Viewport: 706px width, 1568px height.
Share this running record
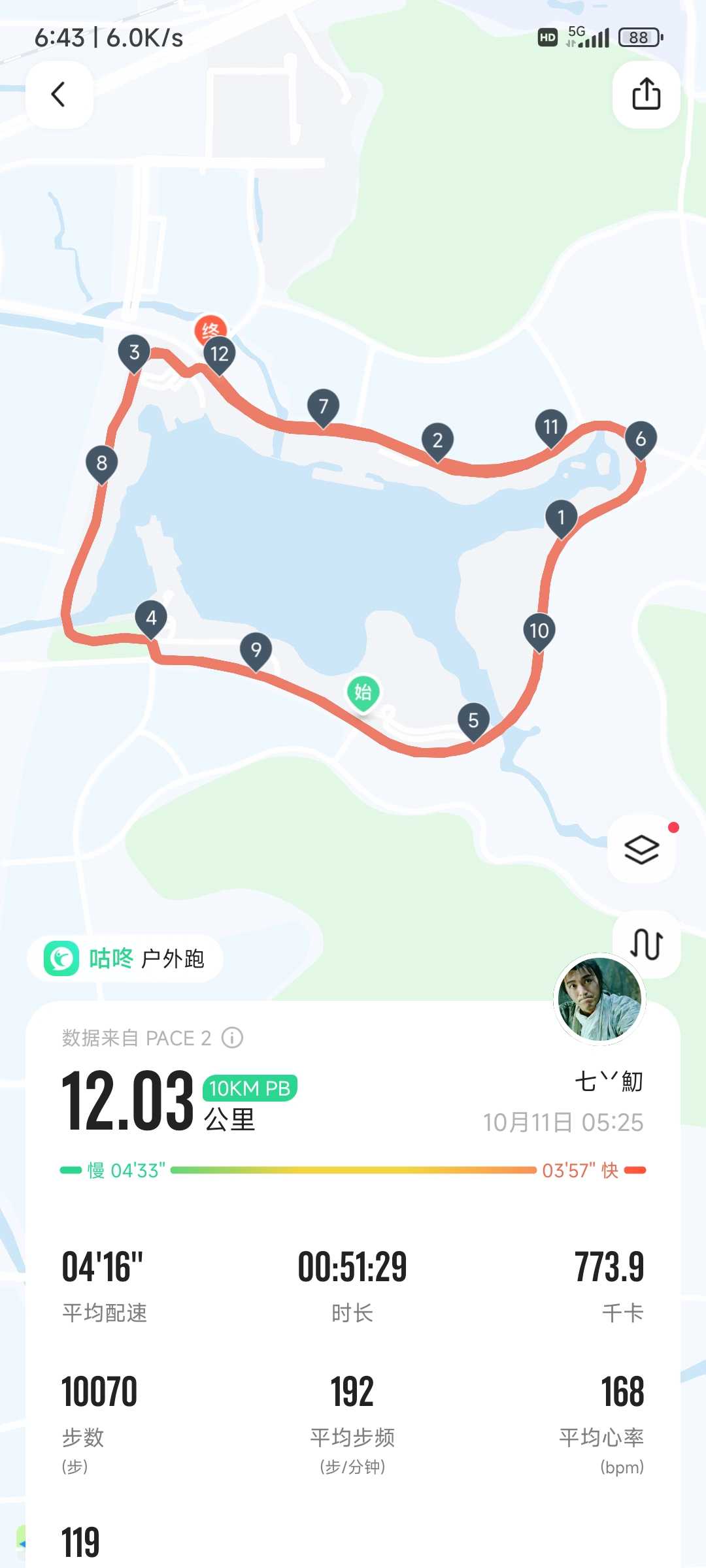point(646,95)
